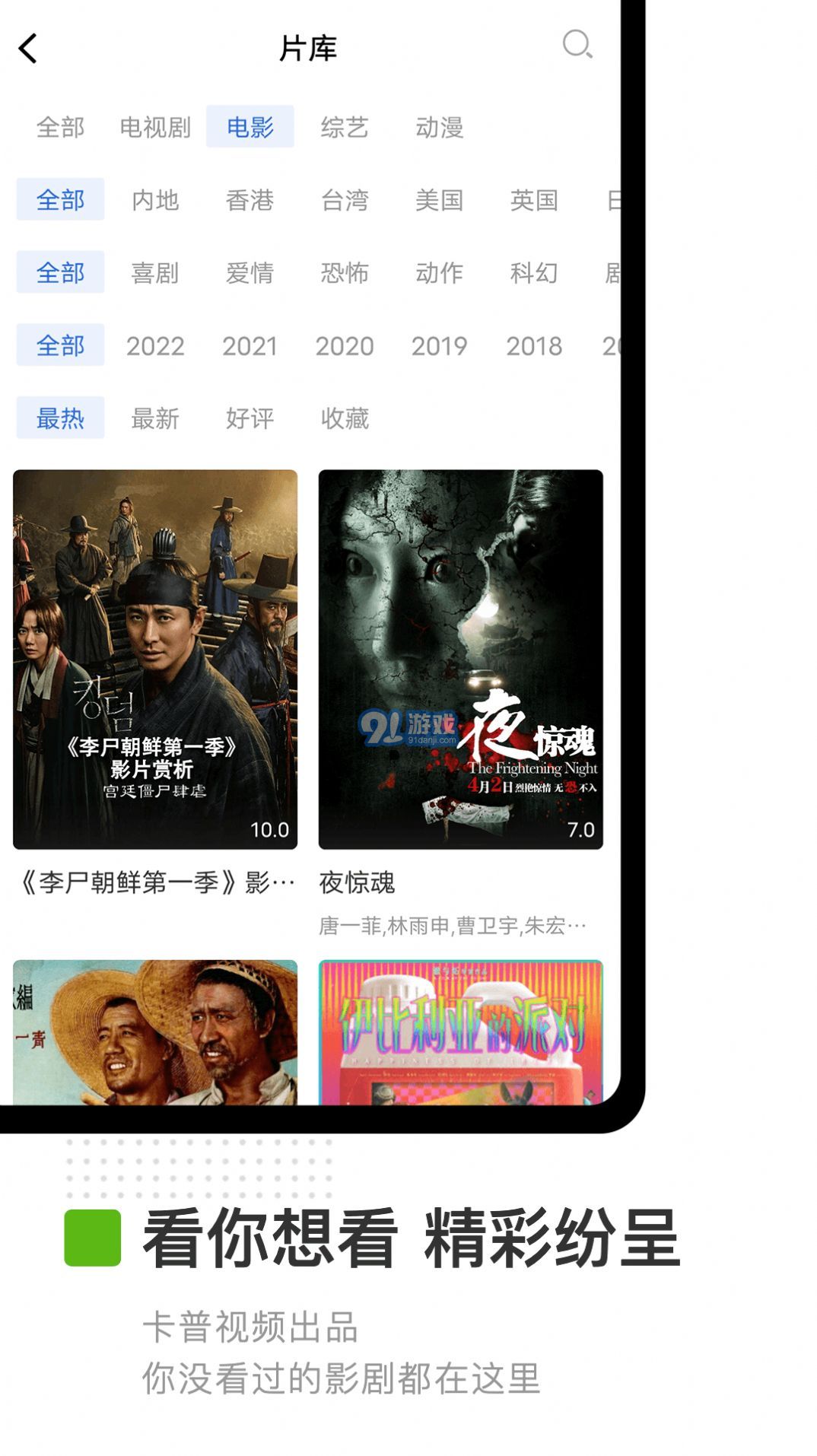
Task: Filter movies by 美国 region
Action: click(440, 200)
